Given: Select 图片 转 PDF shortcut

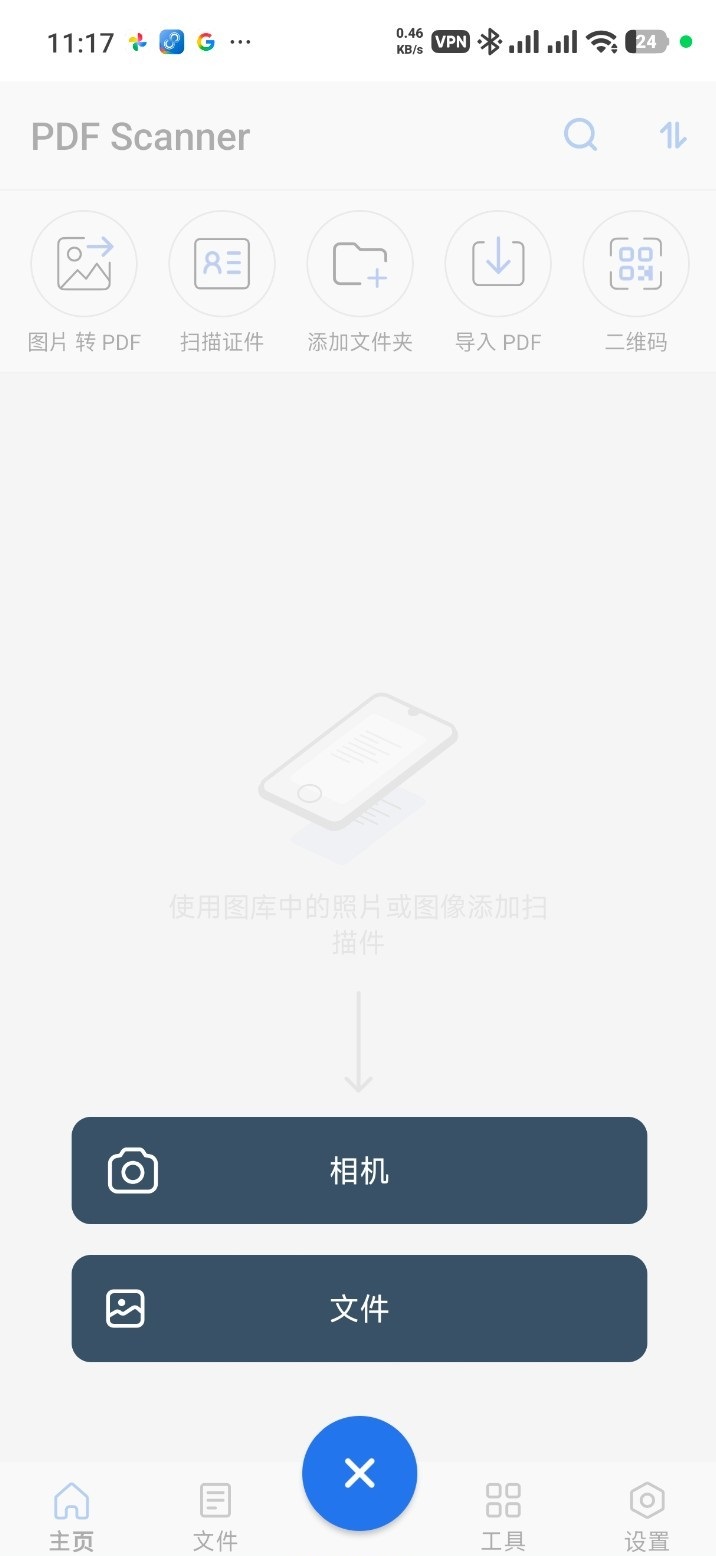Looking at the screenshot, I should 84,264.
